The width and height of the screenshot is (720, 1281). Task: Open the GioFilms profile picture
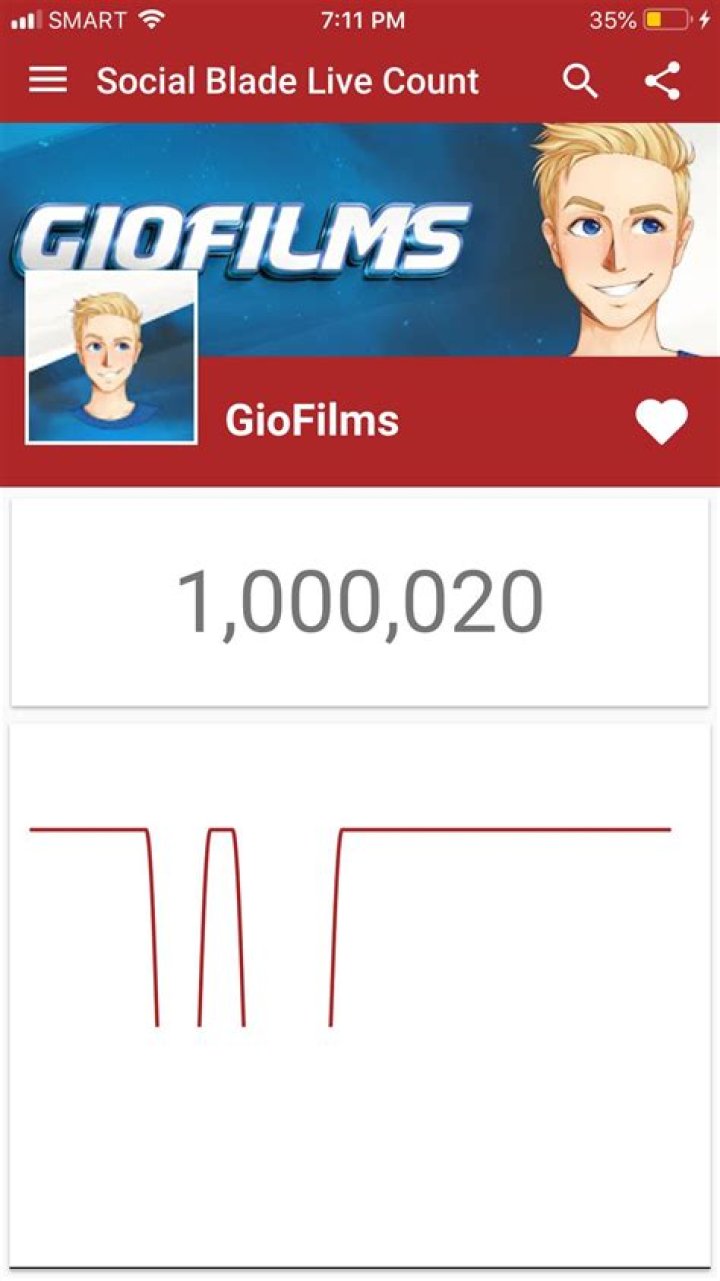point(111,357)
